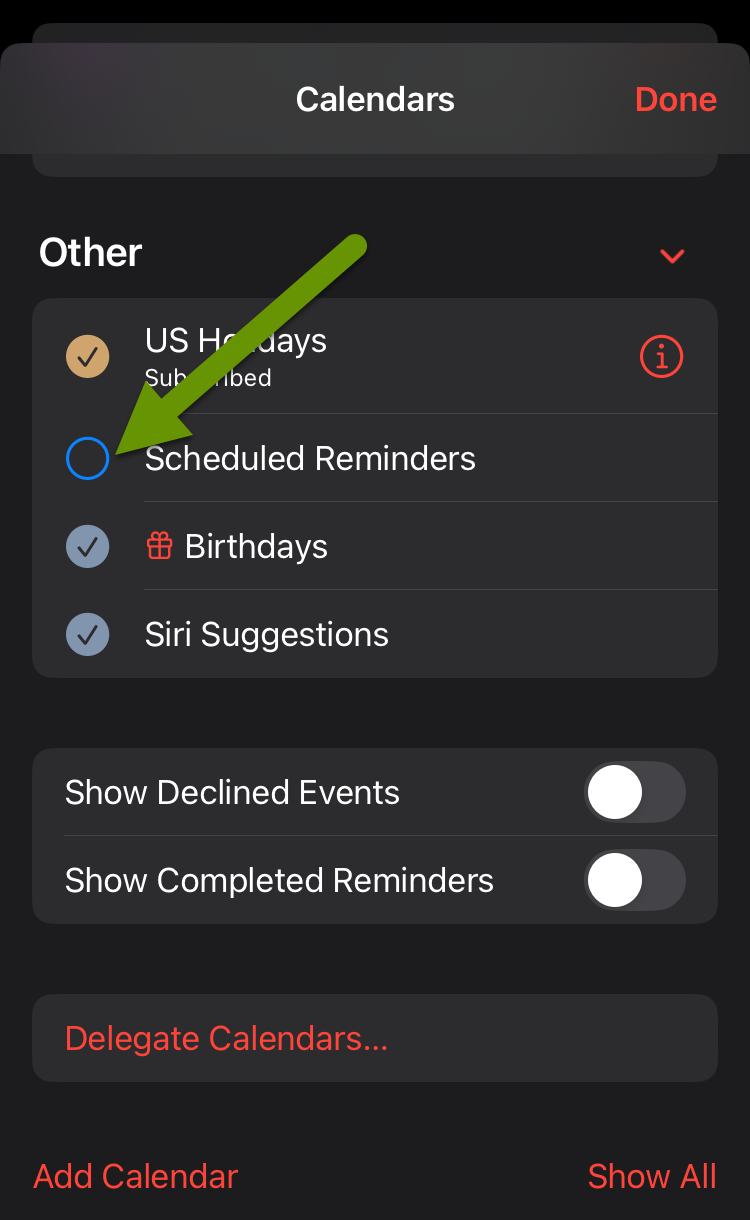Turn on Show Declined Events
Screen dimensions: 750x1220
click(634, 792)
